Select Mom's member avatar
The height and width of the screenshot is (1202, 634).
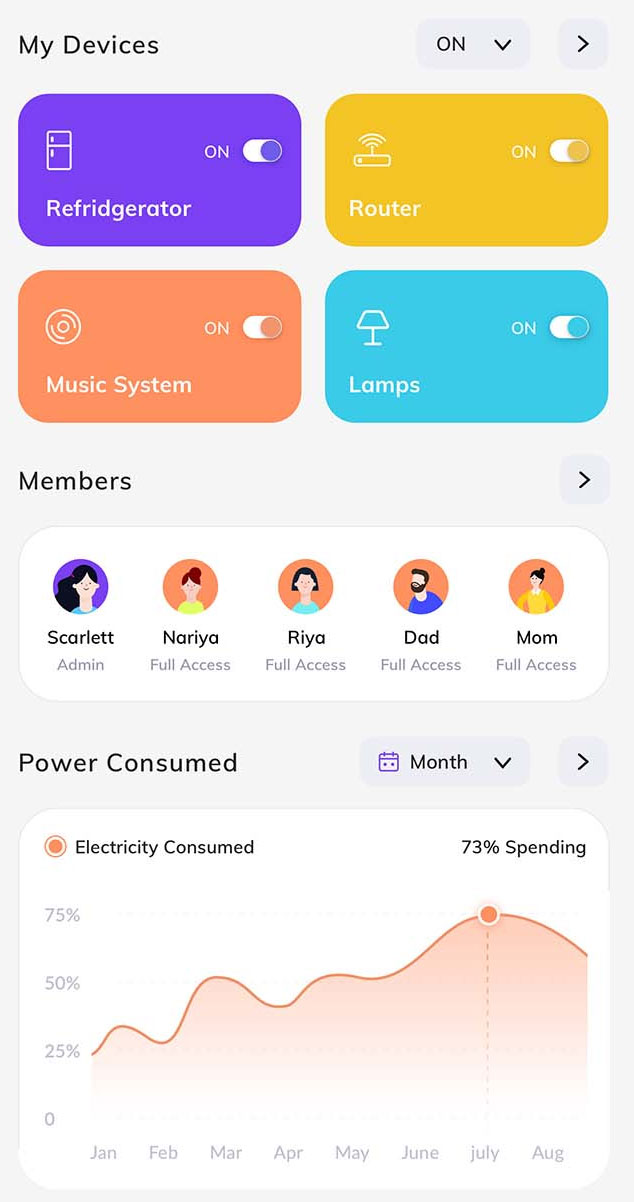pos(536,587)
